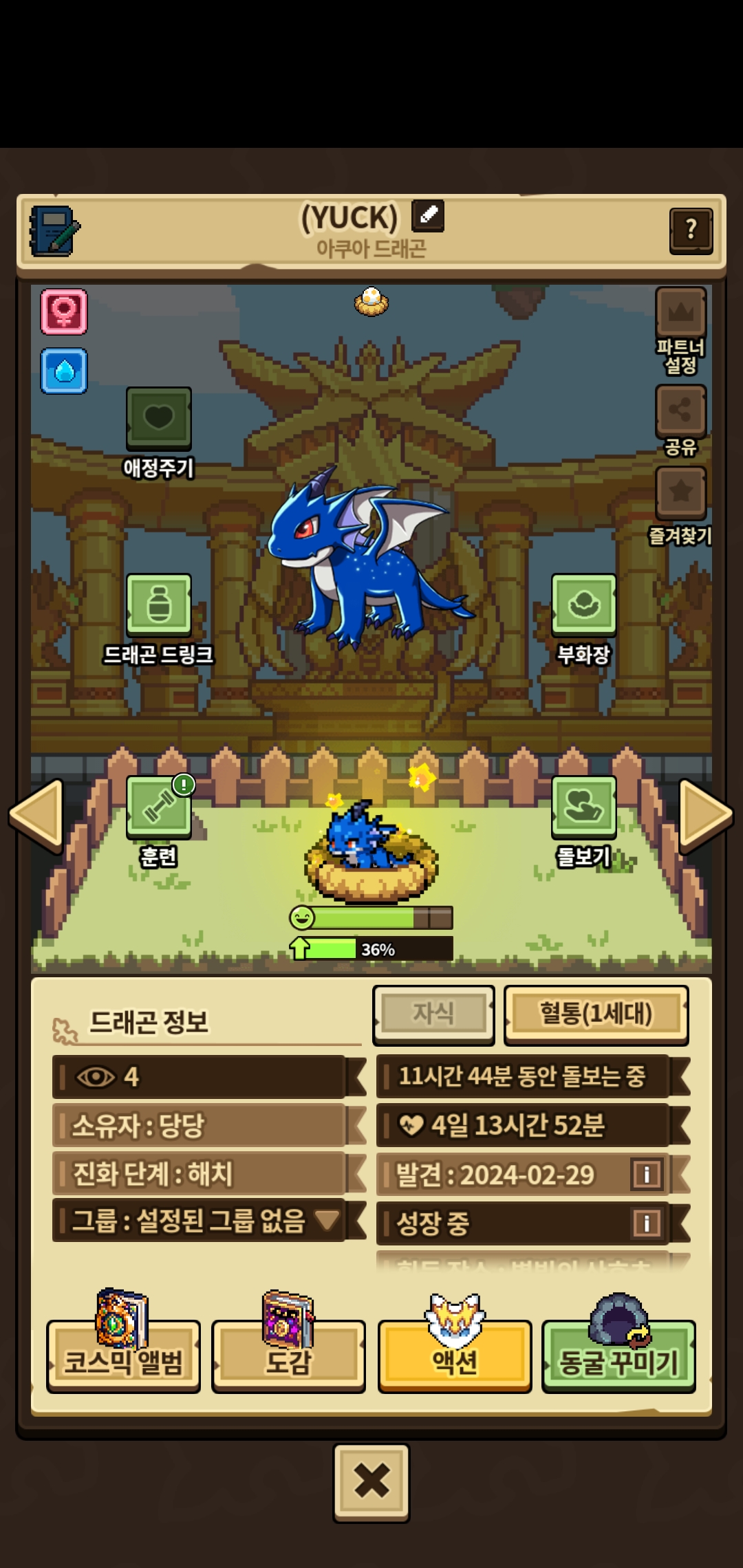Open the 부화장 hatchery
The width and height of the screenshot is (743, 1568).
click(x=583, y=605)
